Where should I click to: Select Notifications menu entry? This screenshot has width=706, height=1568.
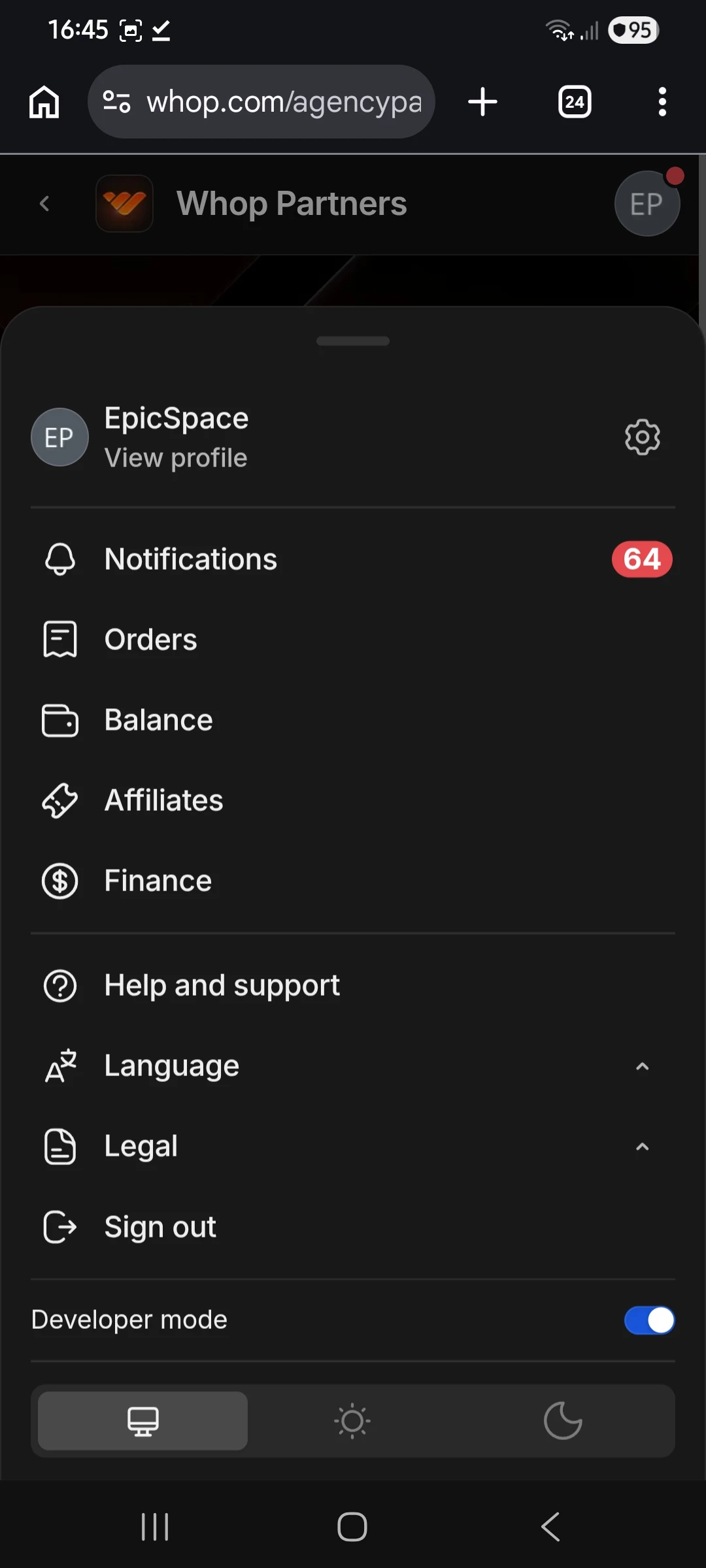pyautogui.click(x=191, y=559)
